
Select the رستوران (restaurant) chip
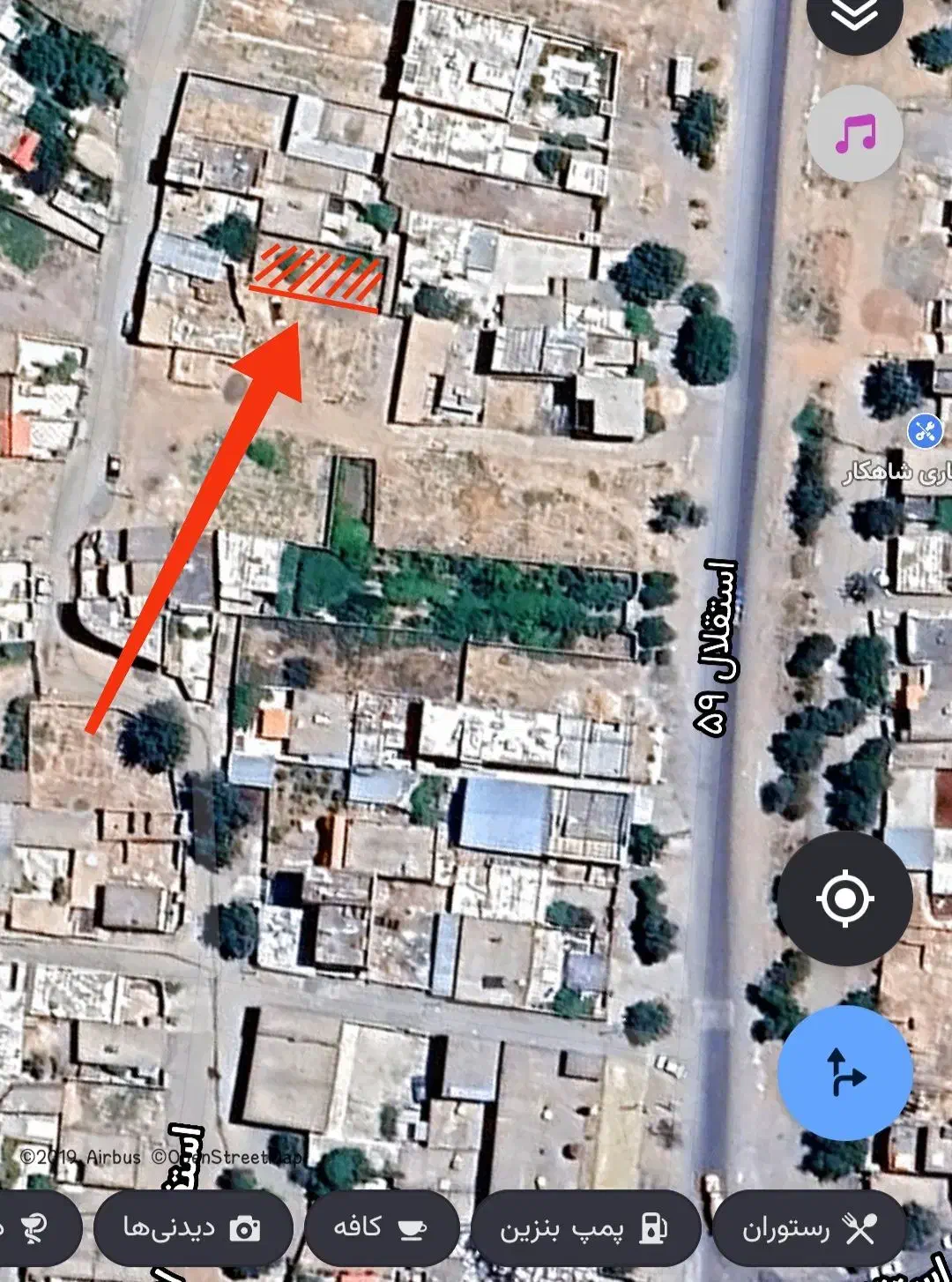[x=808, y=1227]
